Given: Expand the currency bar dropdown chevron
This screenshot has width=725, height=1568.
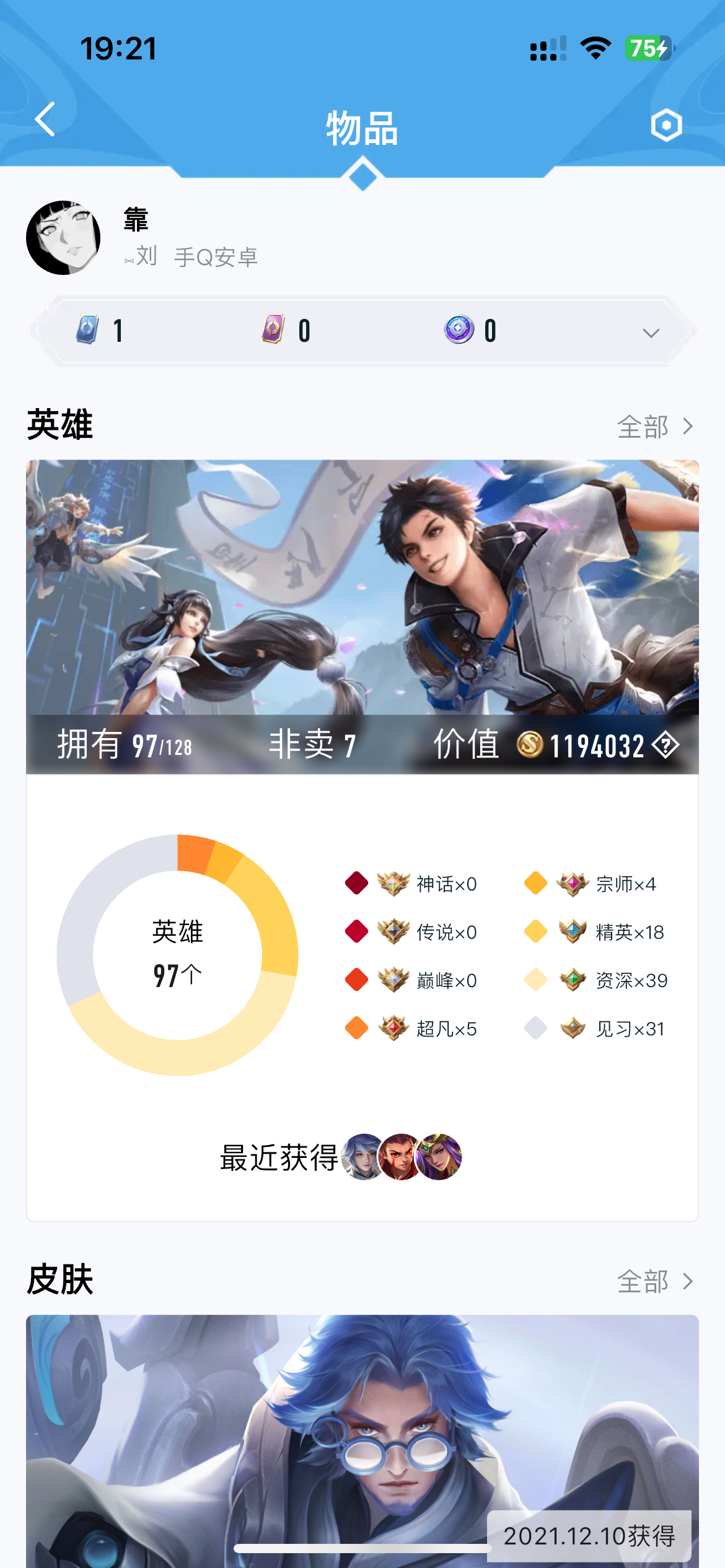Looking at the screenshot, I should click(651, 333).
